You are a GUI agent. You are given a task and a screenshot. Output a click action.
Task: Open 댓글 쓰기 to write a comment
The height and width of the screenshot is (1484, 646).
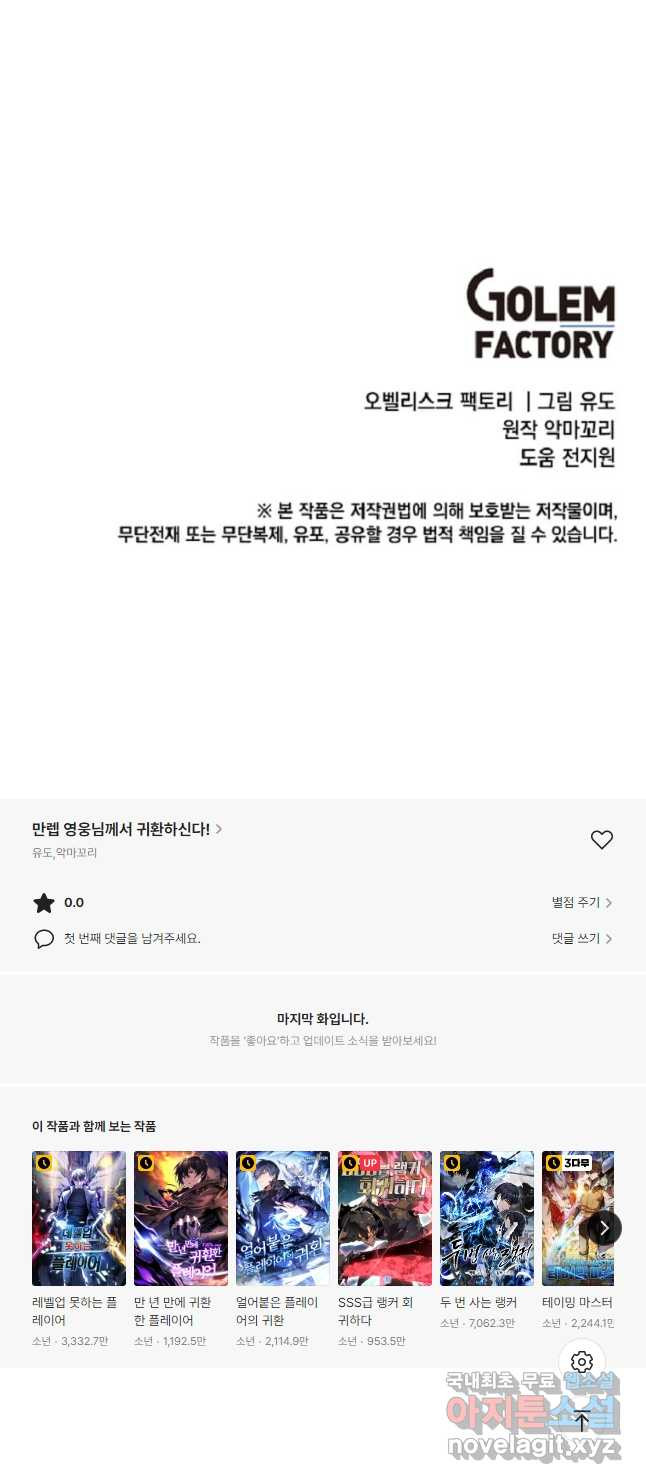coord(582,938)
